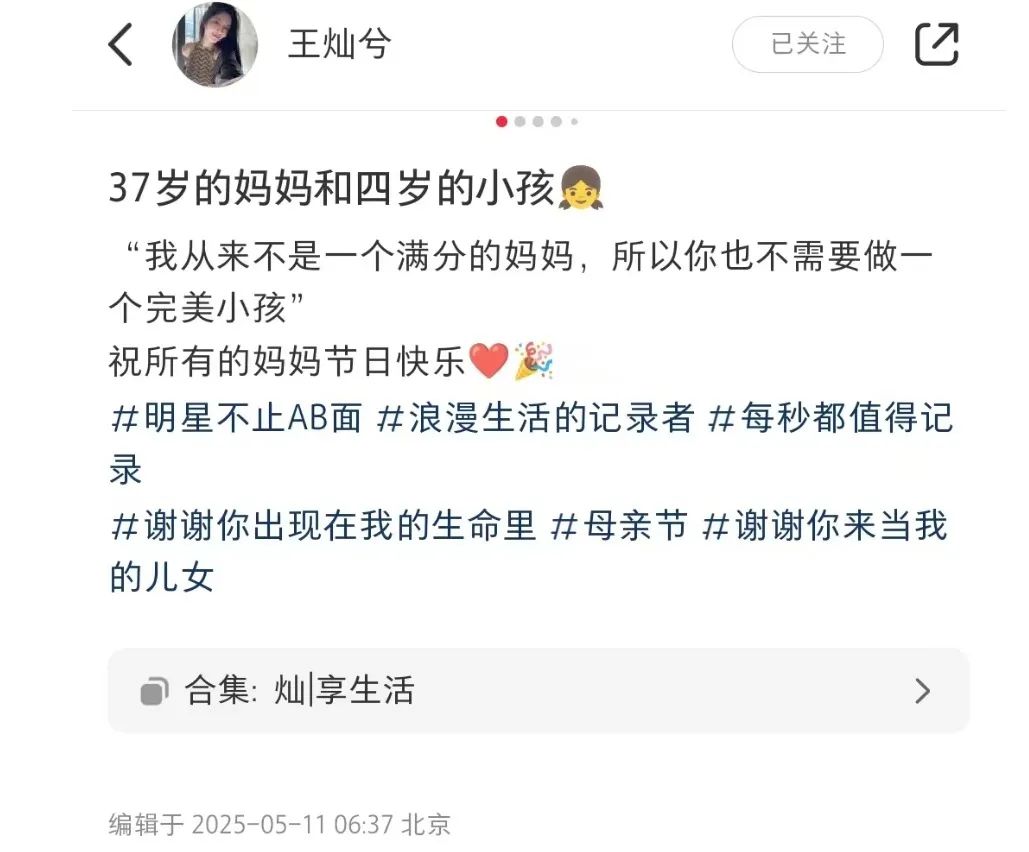Screen dimensions: 1029x852
Task: Open author name 王灿兮
Action: tap(339, 45)
